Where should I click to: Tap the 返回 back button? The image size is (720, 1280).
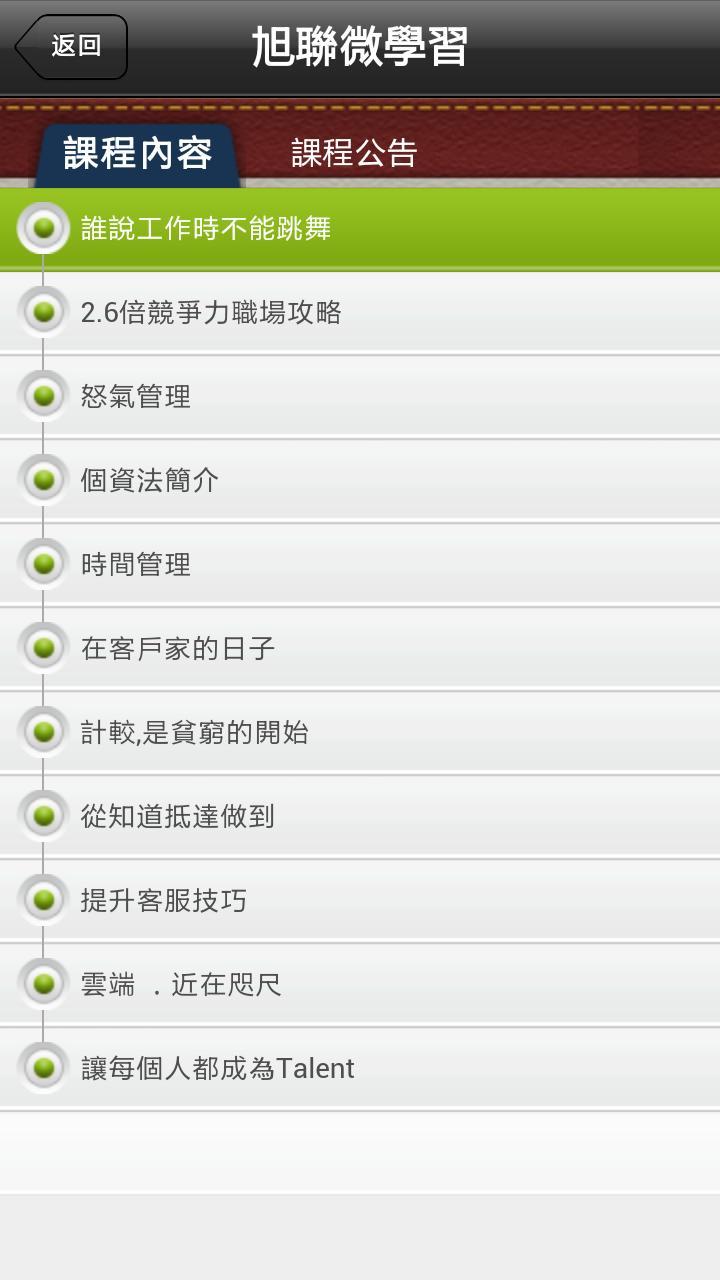[70, 46]
